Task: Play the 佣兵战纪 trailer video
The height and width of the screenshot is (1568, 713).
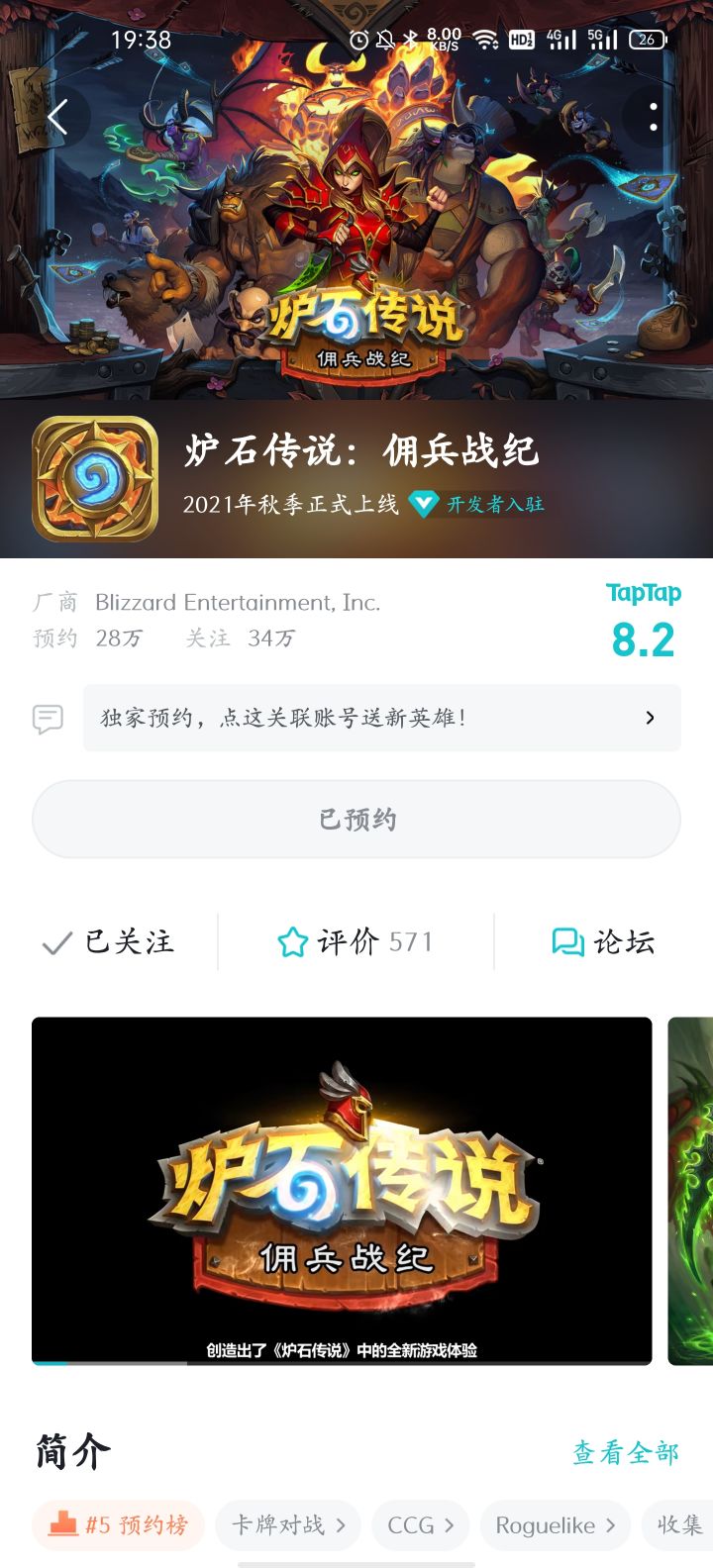Action: [342, 1191]
